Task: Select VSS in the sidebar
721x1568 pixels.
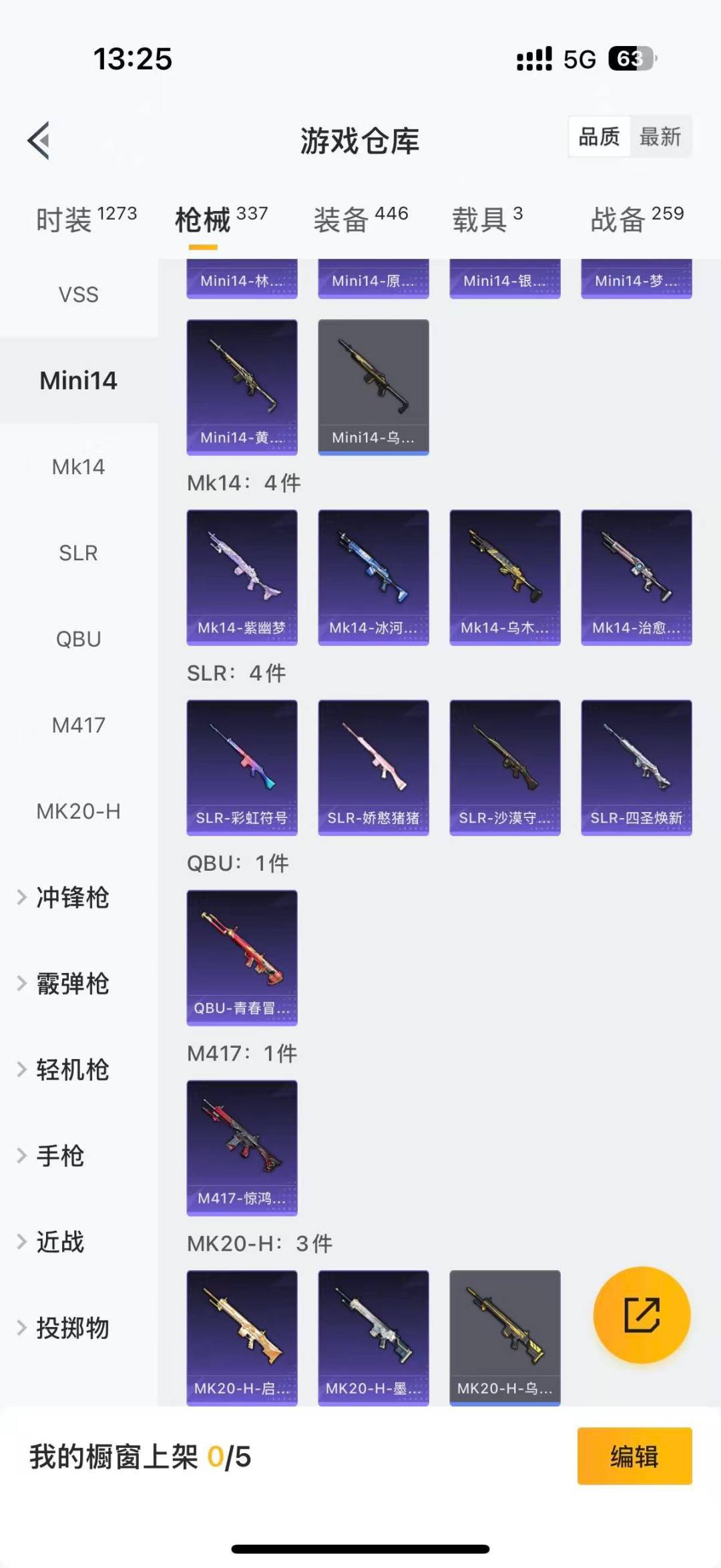Action: [x=78, y=295]
